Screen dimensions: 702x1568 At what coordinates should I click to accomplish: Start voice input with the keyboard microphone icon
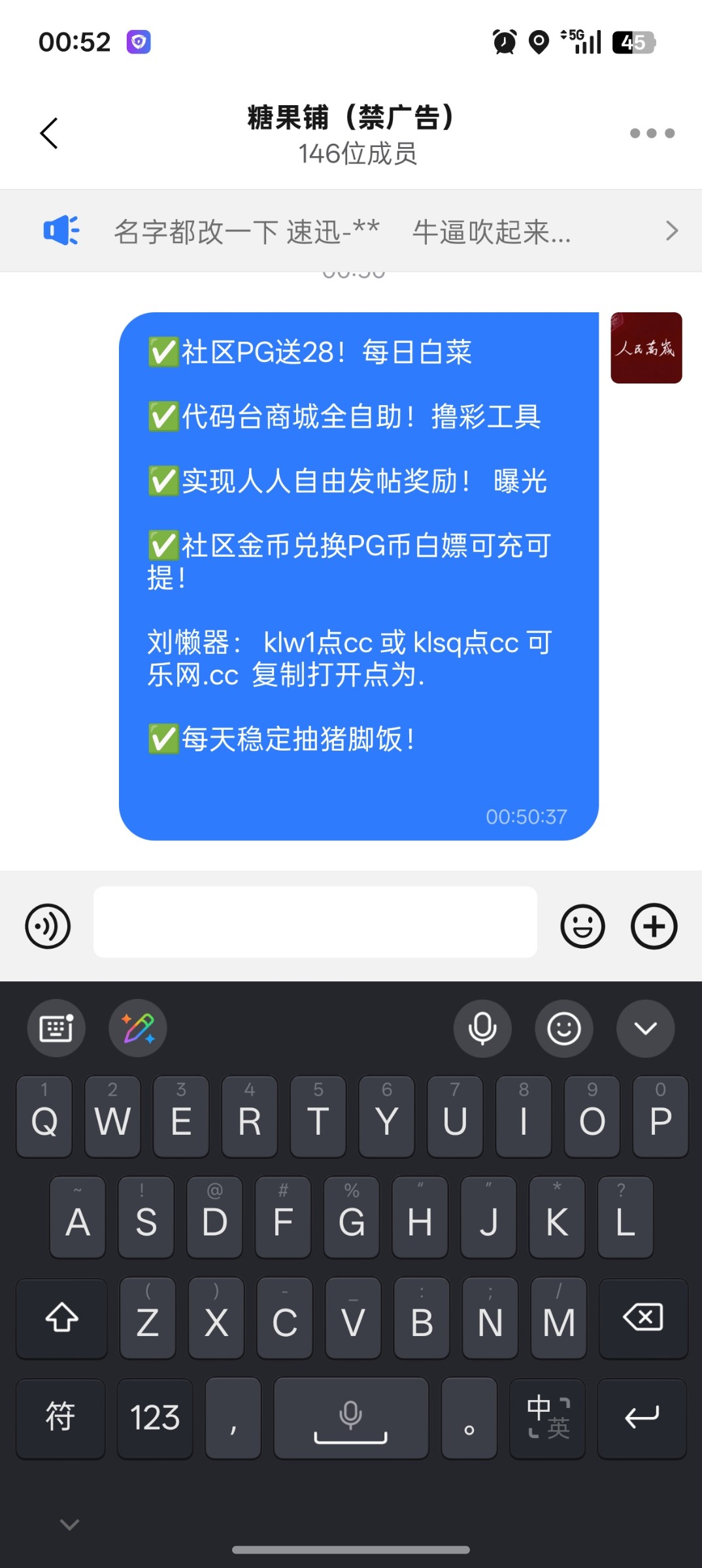[482, 1028]
